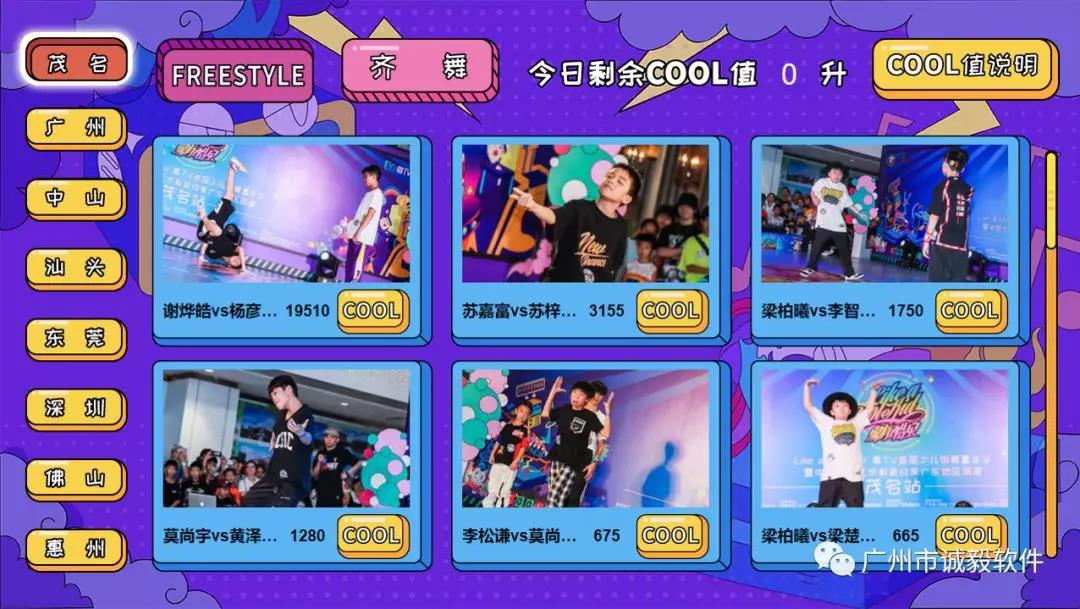The width and height of the screenshot is (1080, 609).
Task: Switch to the 中山 city tab
Action: click(76, 198)
